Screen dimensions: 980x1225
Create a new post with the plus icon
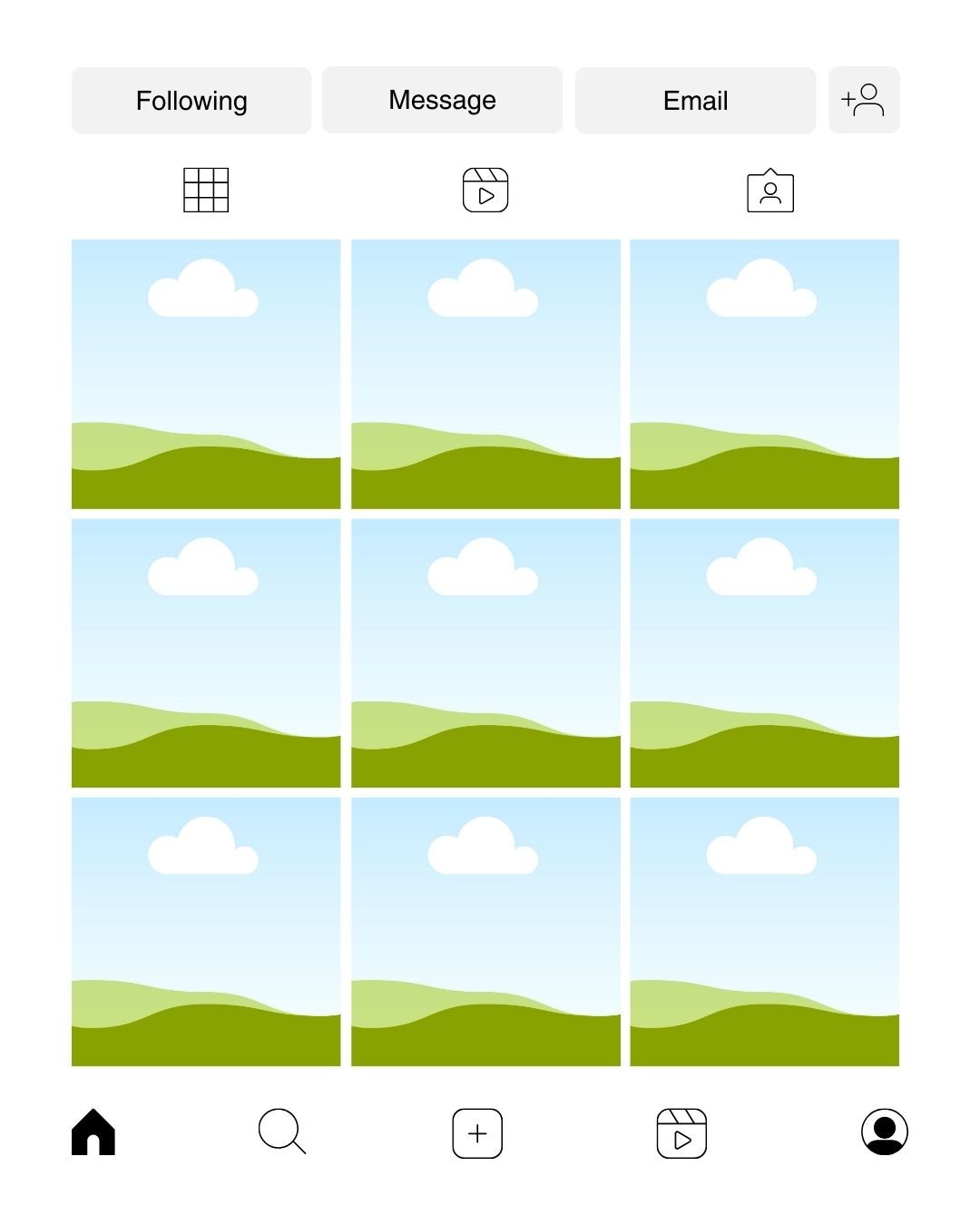[x=477, y=1133]
